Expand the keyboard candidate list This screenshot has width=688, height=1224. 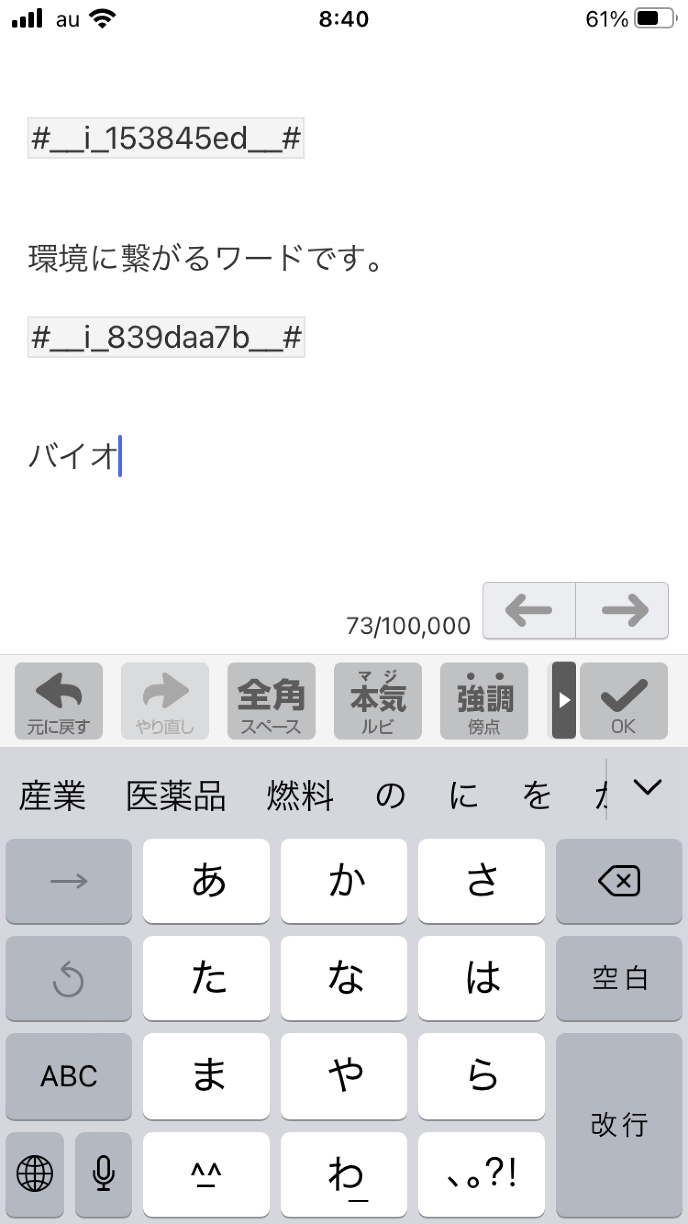647,788
